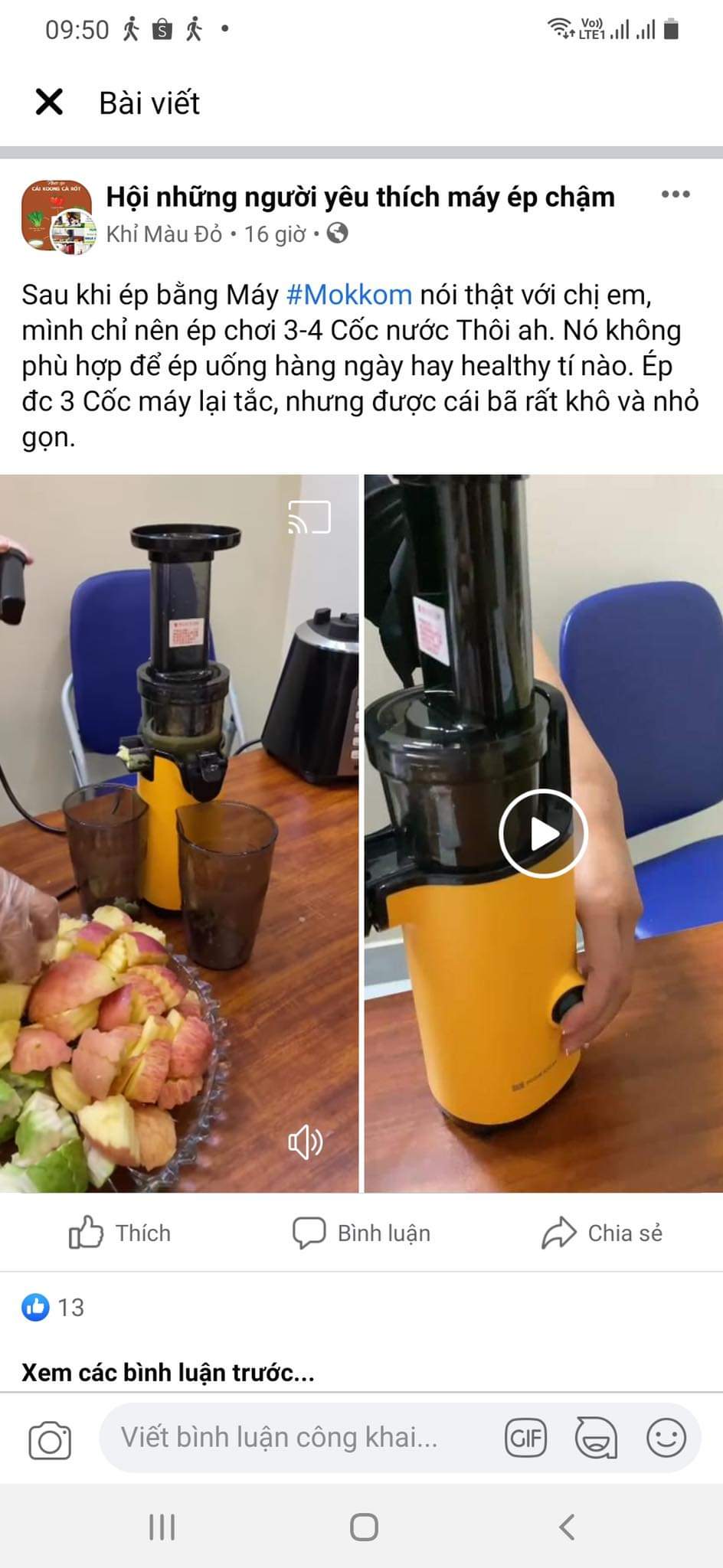Go back with the system back button
The image size is (723, 1568).
566,1527
